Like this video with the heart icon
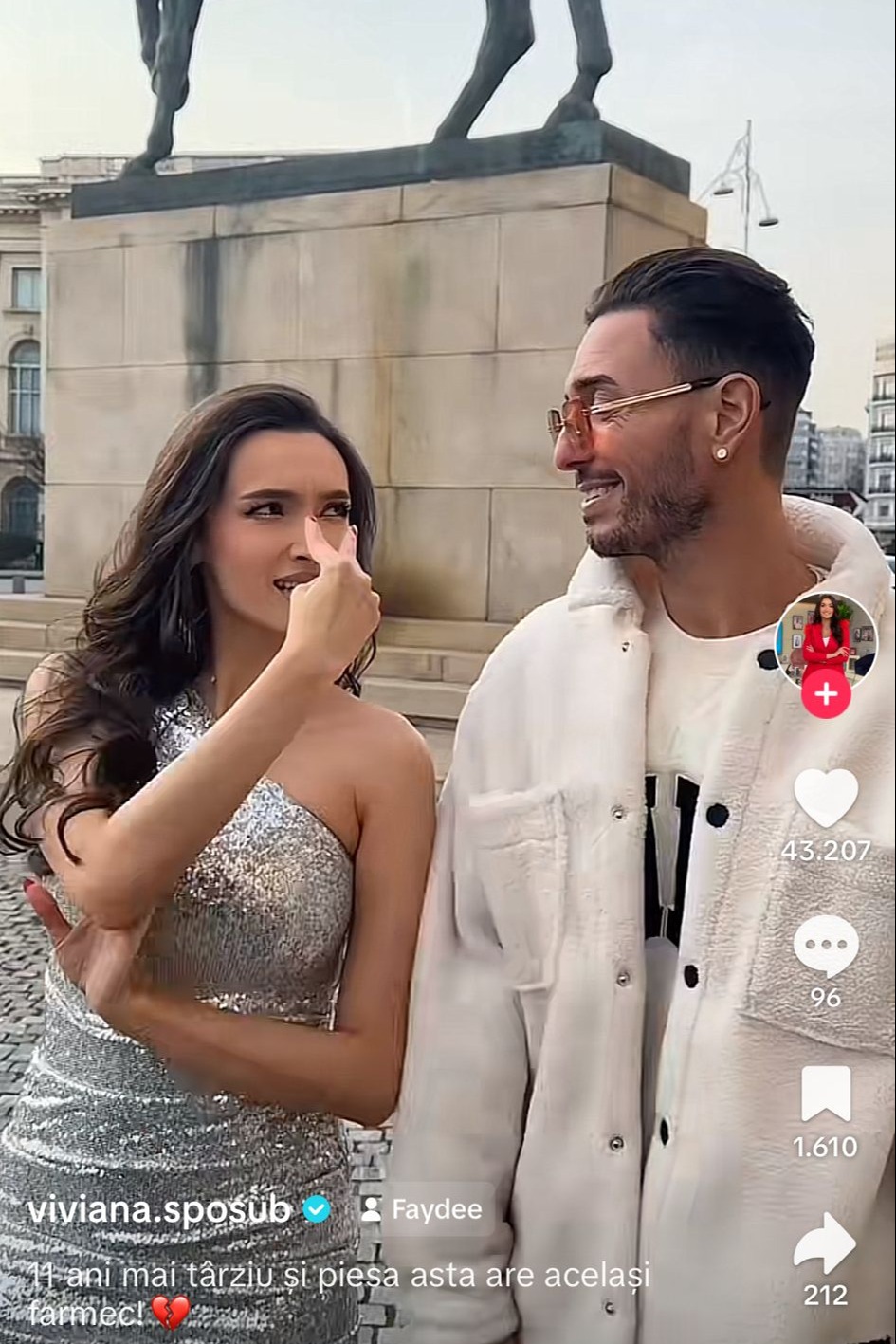 point(825,798)
